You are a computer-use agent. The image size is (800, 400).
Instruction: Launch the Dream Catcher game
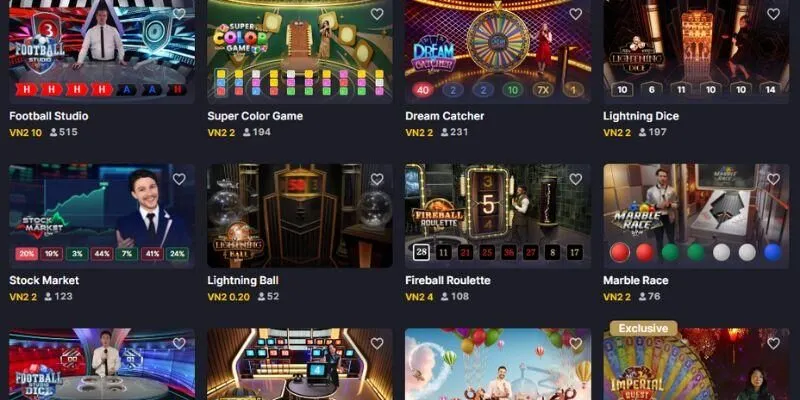pyautogui.click(x=497, y=50)
